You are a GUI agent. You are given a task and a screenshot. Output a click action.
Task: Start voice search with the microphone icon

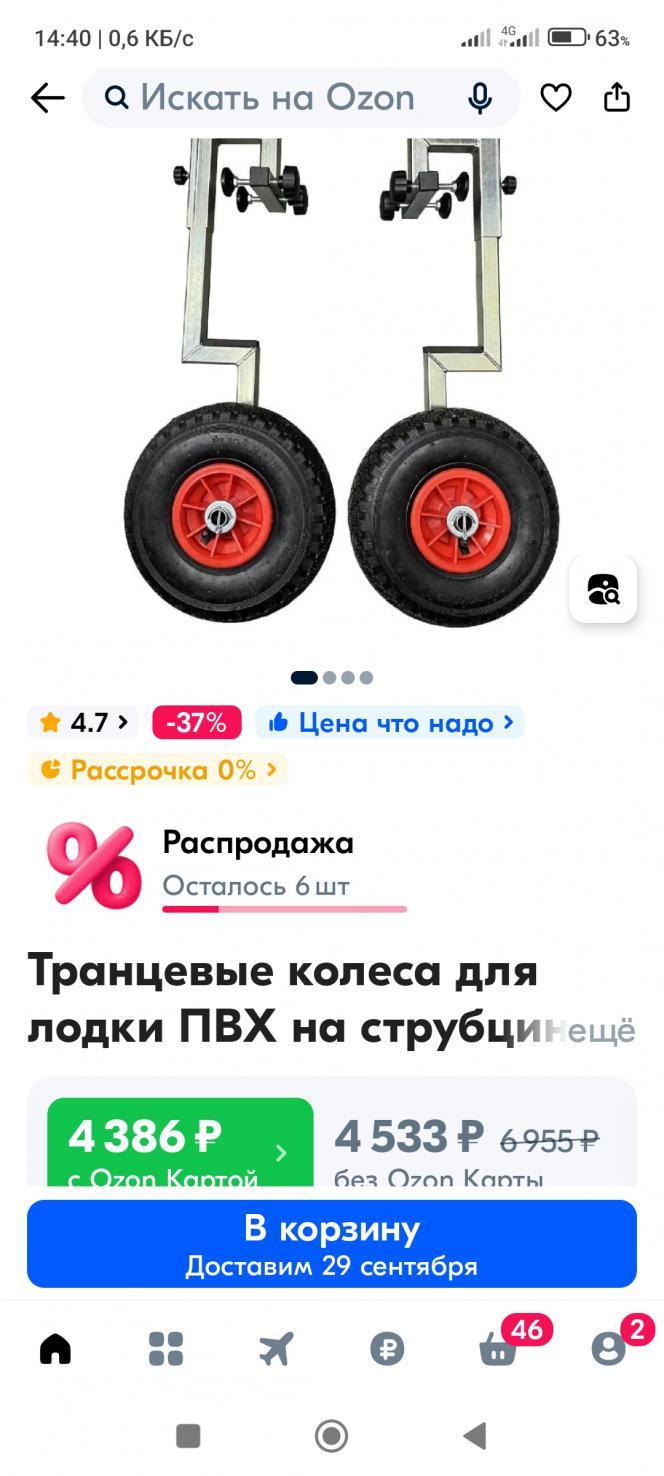coord(481,98)
